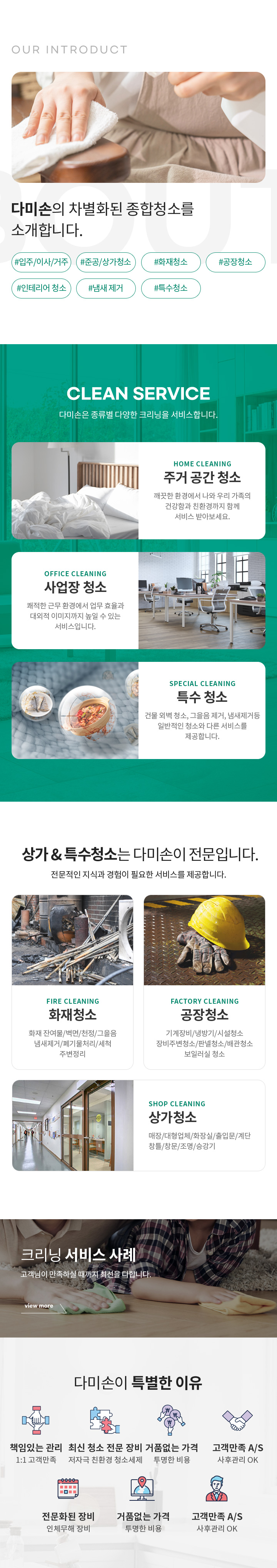Open the 상가청소 shop cleaning card
The height and width of the screenshot is (1568, 277).
tap(138, 1125)
